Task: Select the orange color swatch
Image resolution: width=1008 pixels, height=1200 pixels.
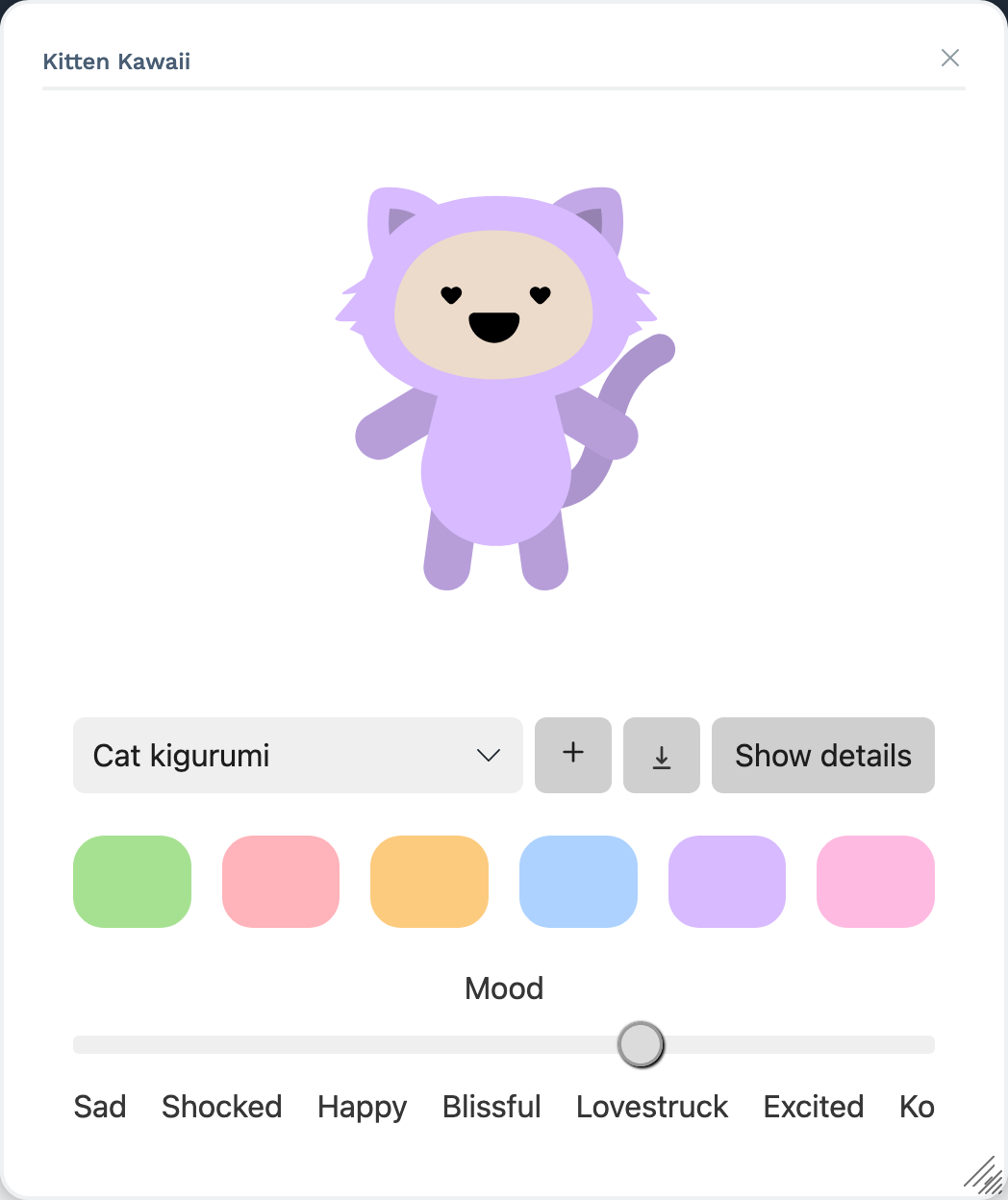Action: (x=429, y=882)
